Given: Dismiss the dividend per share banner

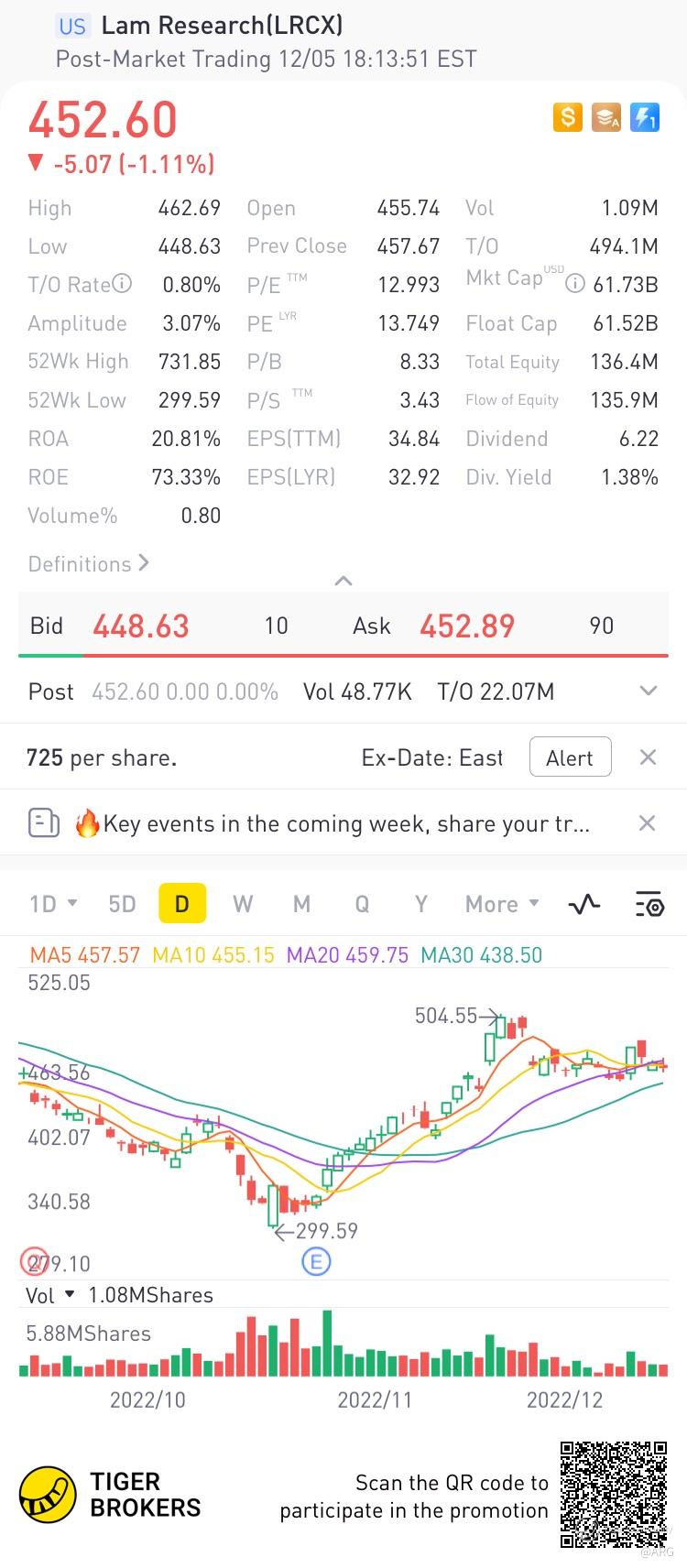Looking at the screenshot, I should 648,757.
